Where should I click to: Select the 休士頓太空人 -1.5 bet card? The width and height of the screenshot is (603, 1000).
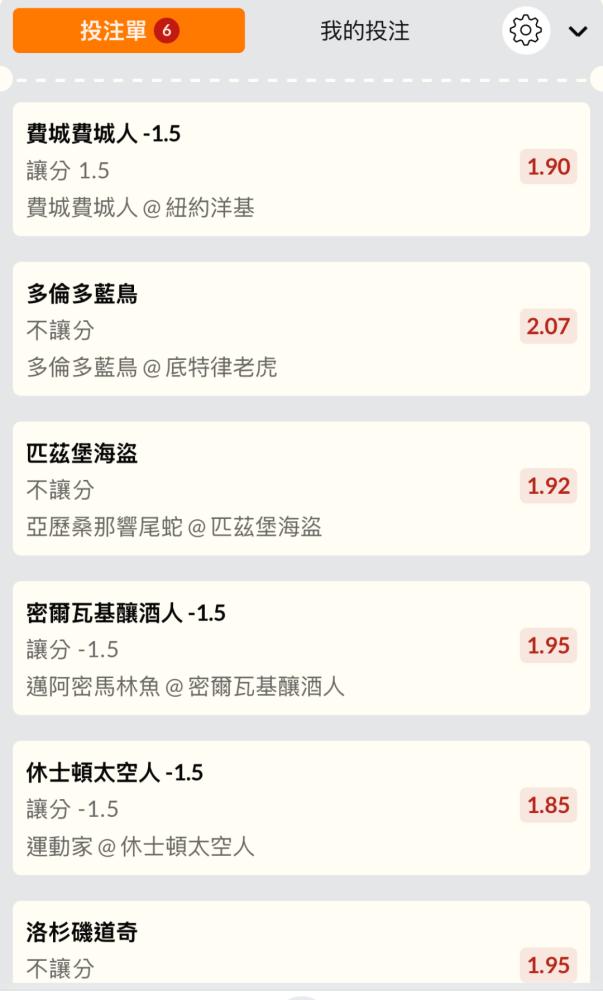point(301,808)
